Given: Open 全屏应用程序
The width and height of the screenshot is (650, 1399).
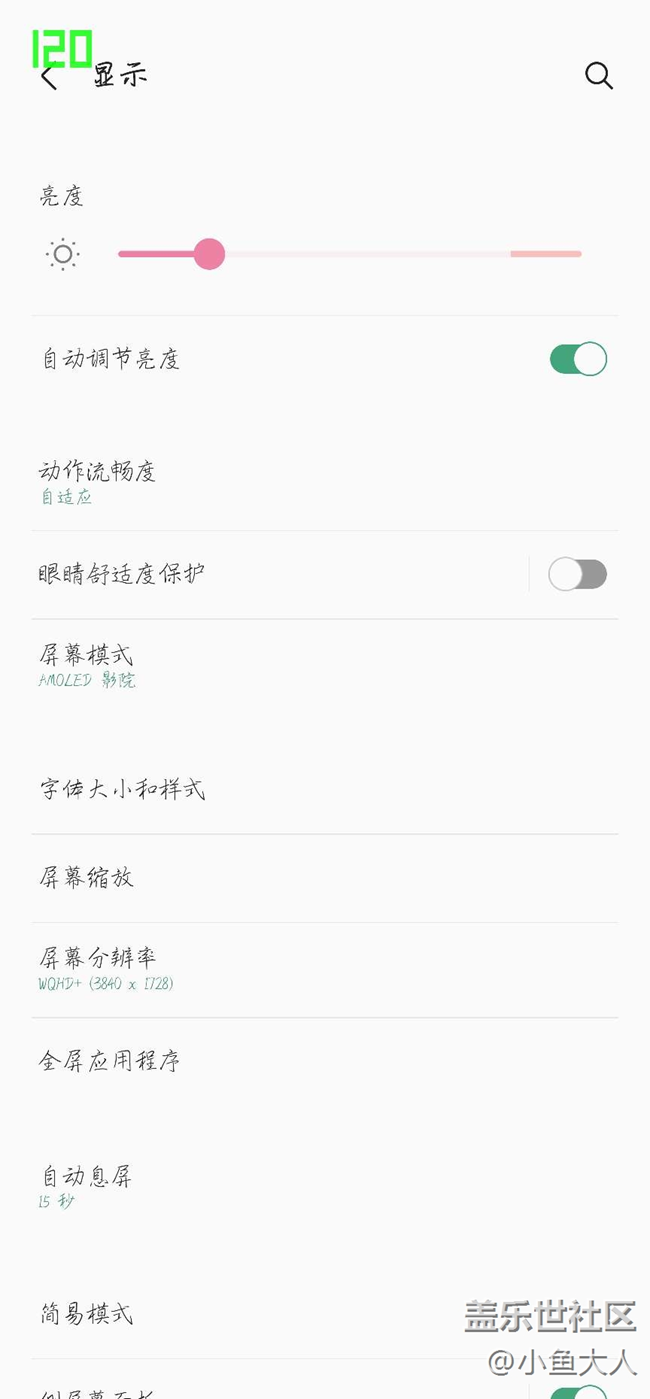Looking at the screenshot, I should click(x=325, y=1061).
